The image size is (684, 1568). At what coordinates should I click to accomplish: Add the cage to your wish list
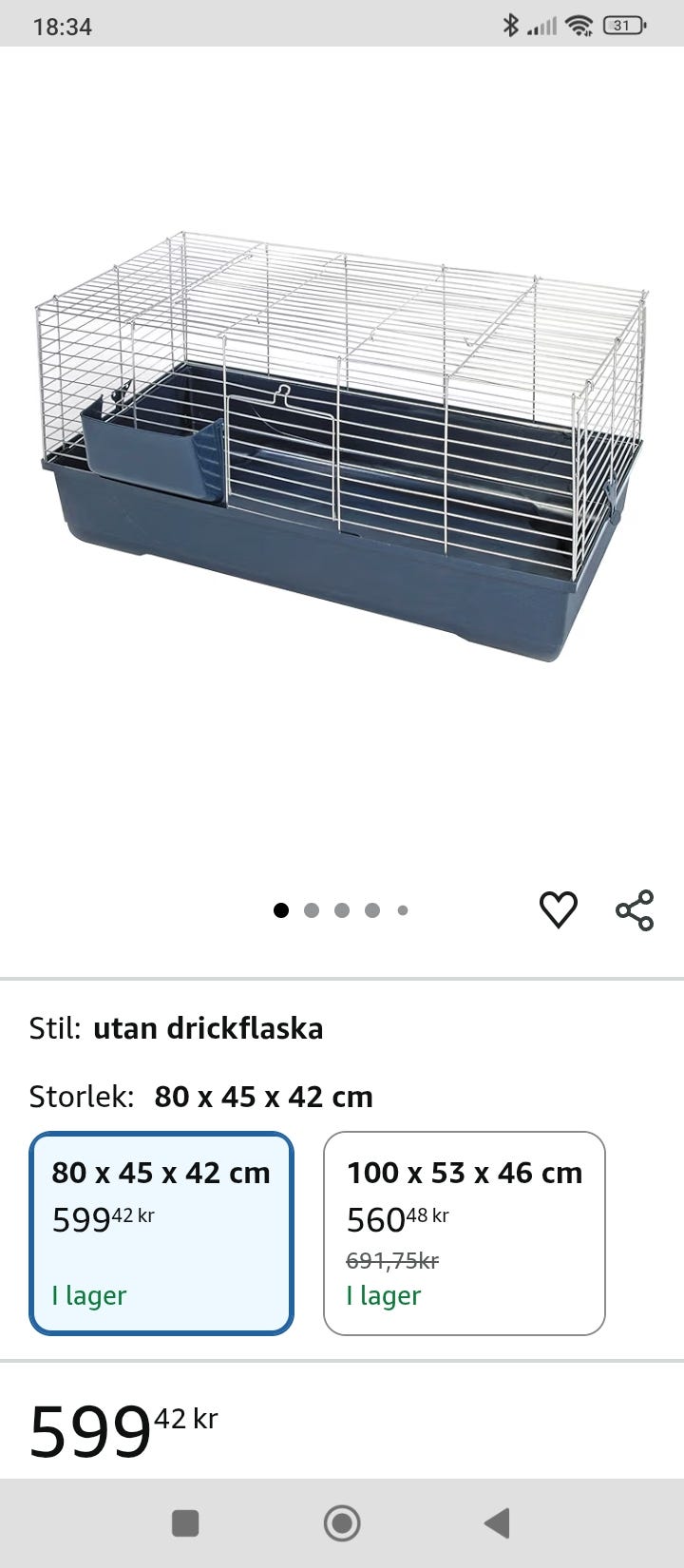click(x=558, y=909)
